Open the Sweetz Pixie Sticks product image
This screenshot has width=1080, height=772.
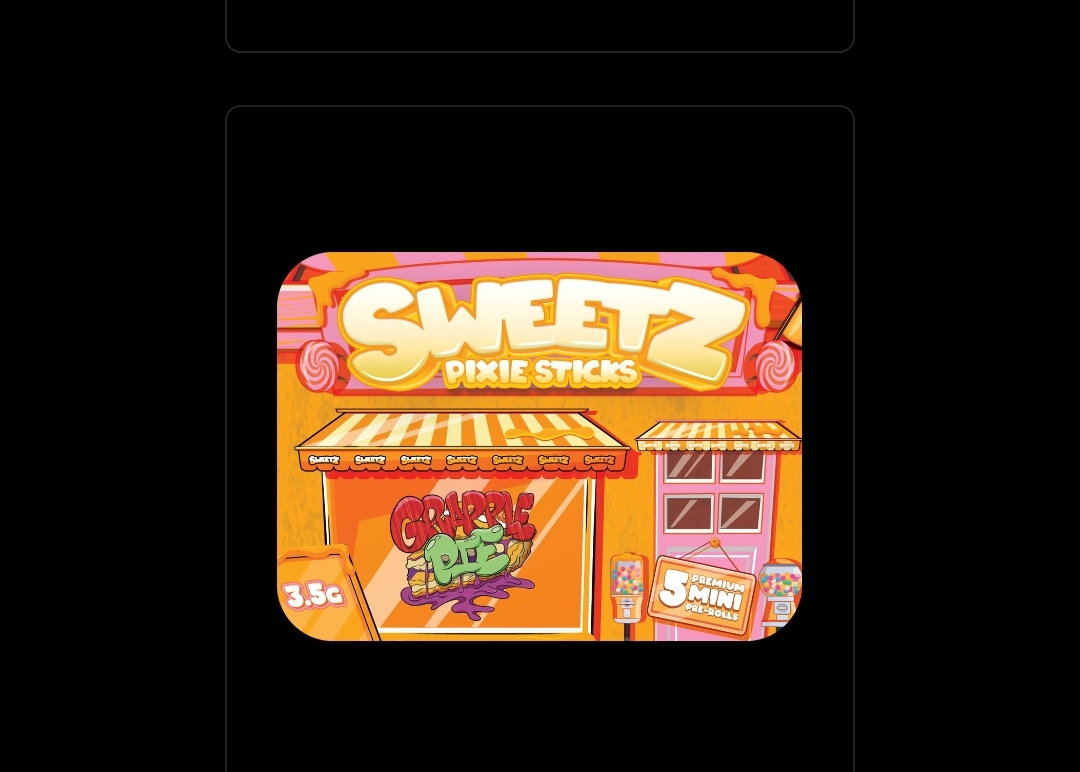(539, 446)
